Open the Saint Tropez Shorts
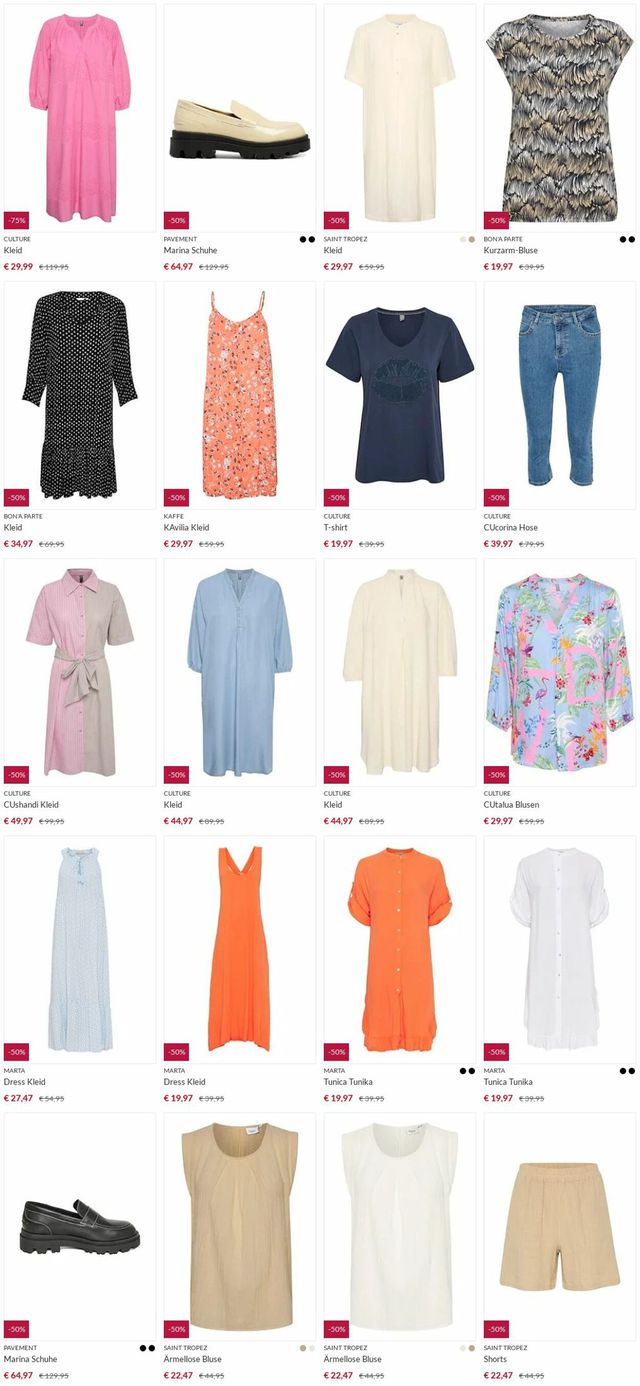Screen dimensions: 640x1386 [x=559, y=1226]
